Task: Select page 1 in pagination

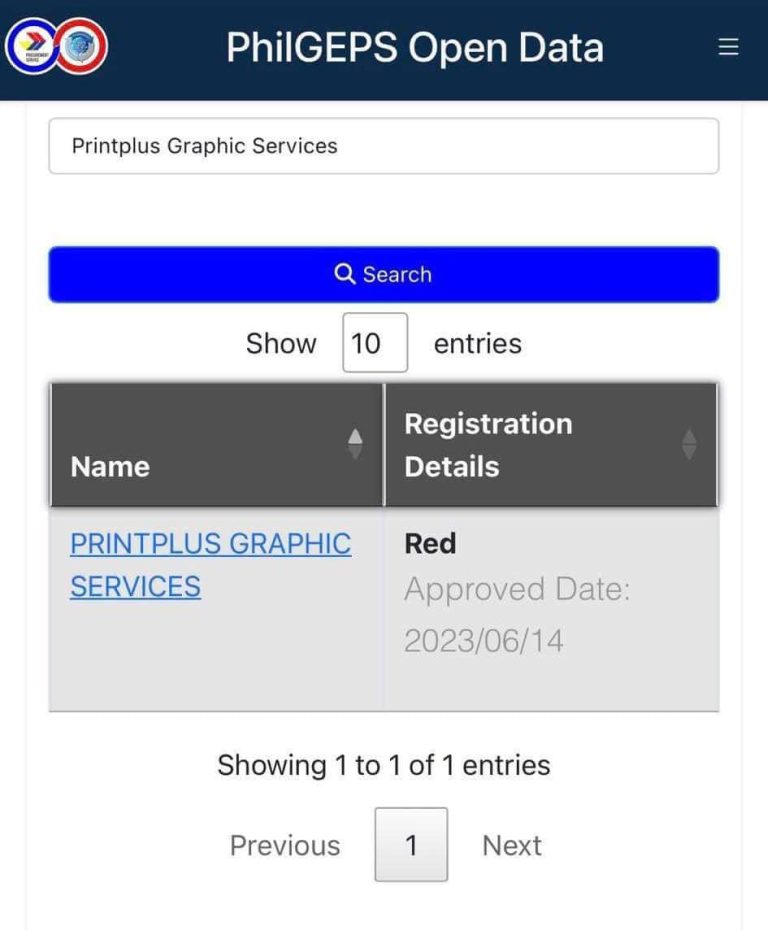Action: tap(411, 845)
